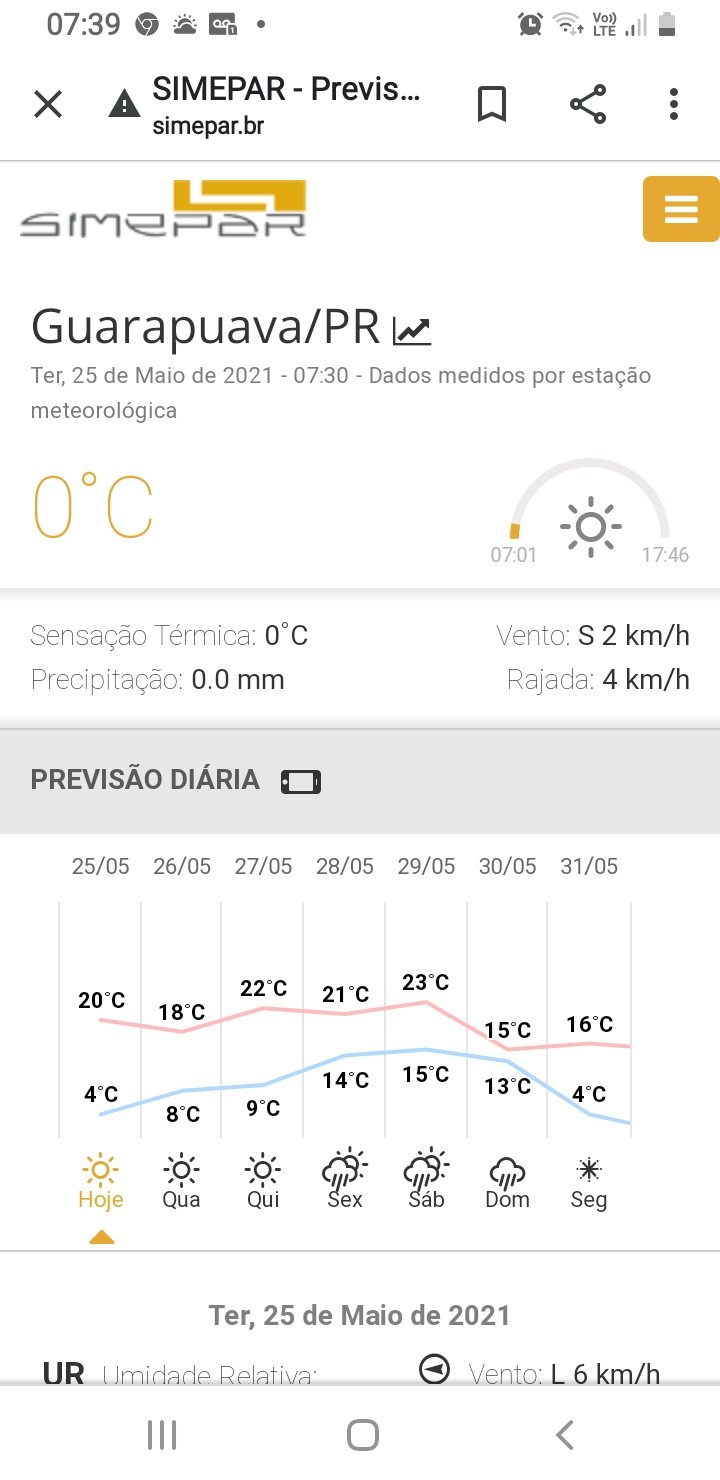The image size is (720, 1480).
Task: Open the chart icon next to Guarapuava/PR
Action: [412, 330]
